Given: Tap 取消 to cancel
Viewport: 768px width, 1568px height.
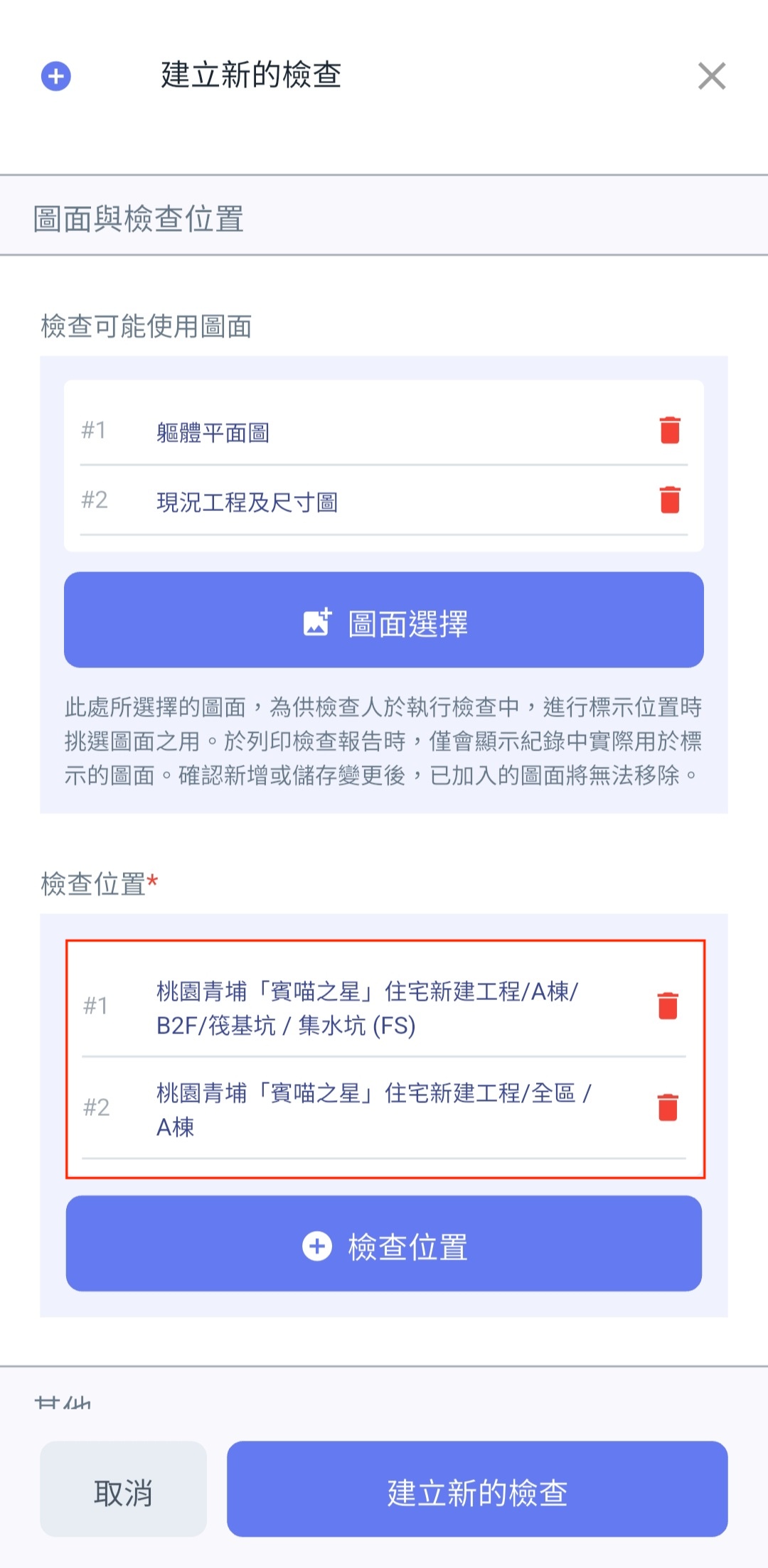Looking at the screenshot, I should 123,1489.
